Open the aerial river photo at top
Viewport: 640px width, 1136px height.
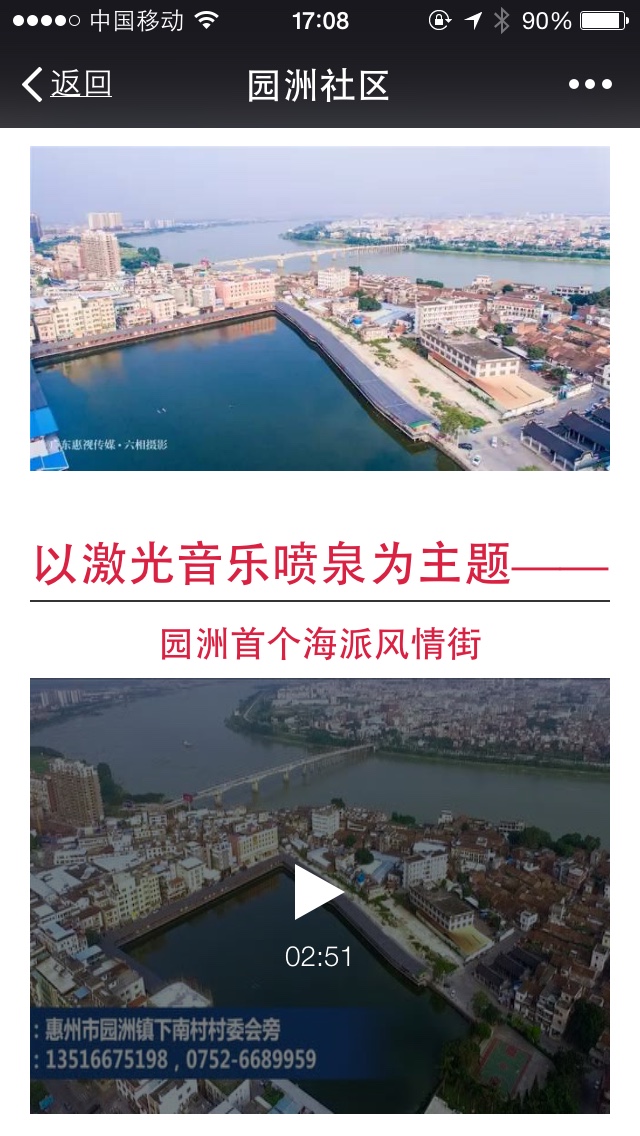pos(320,308)
